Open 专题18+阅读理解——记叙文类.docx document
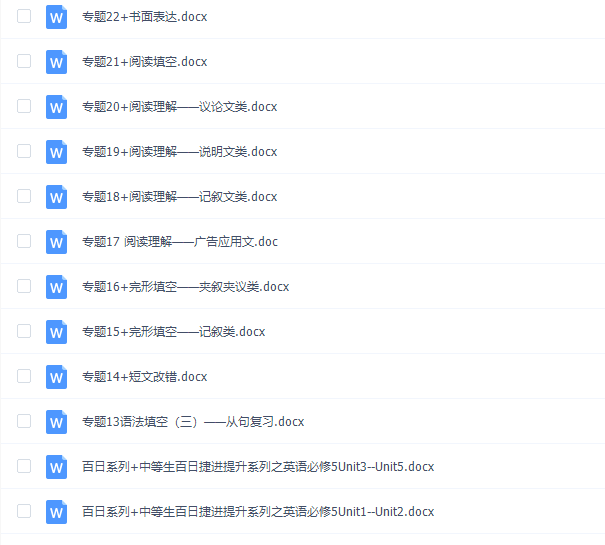Image resolution: width=605 pixels, height=545 pixels. (180, 197)
